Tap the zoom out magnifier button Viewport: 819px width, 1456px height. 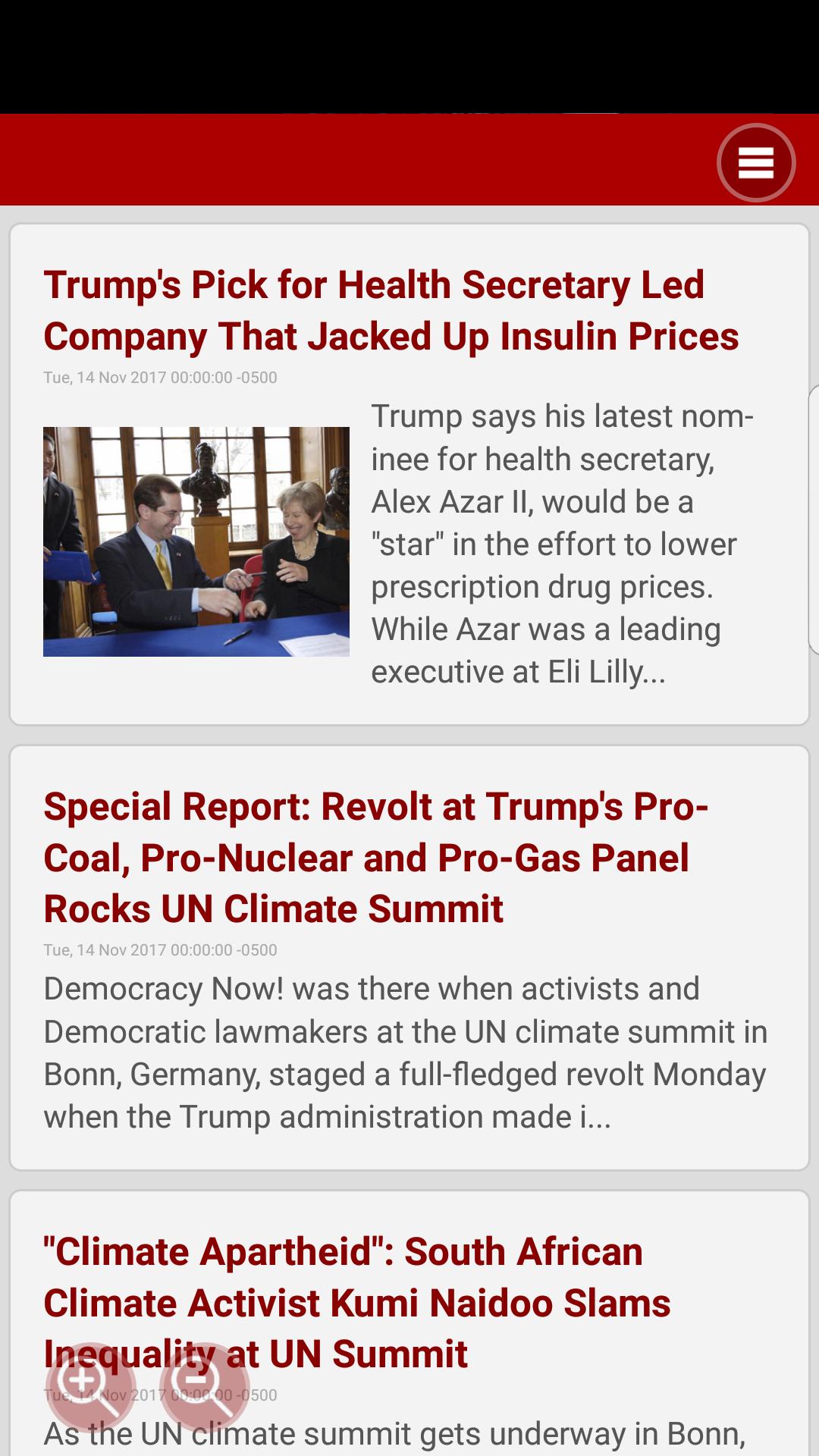204,1385
